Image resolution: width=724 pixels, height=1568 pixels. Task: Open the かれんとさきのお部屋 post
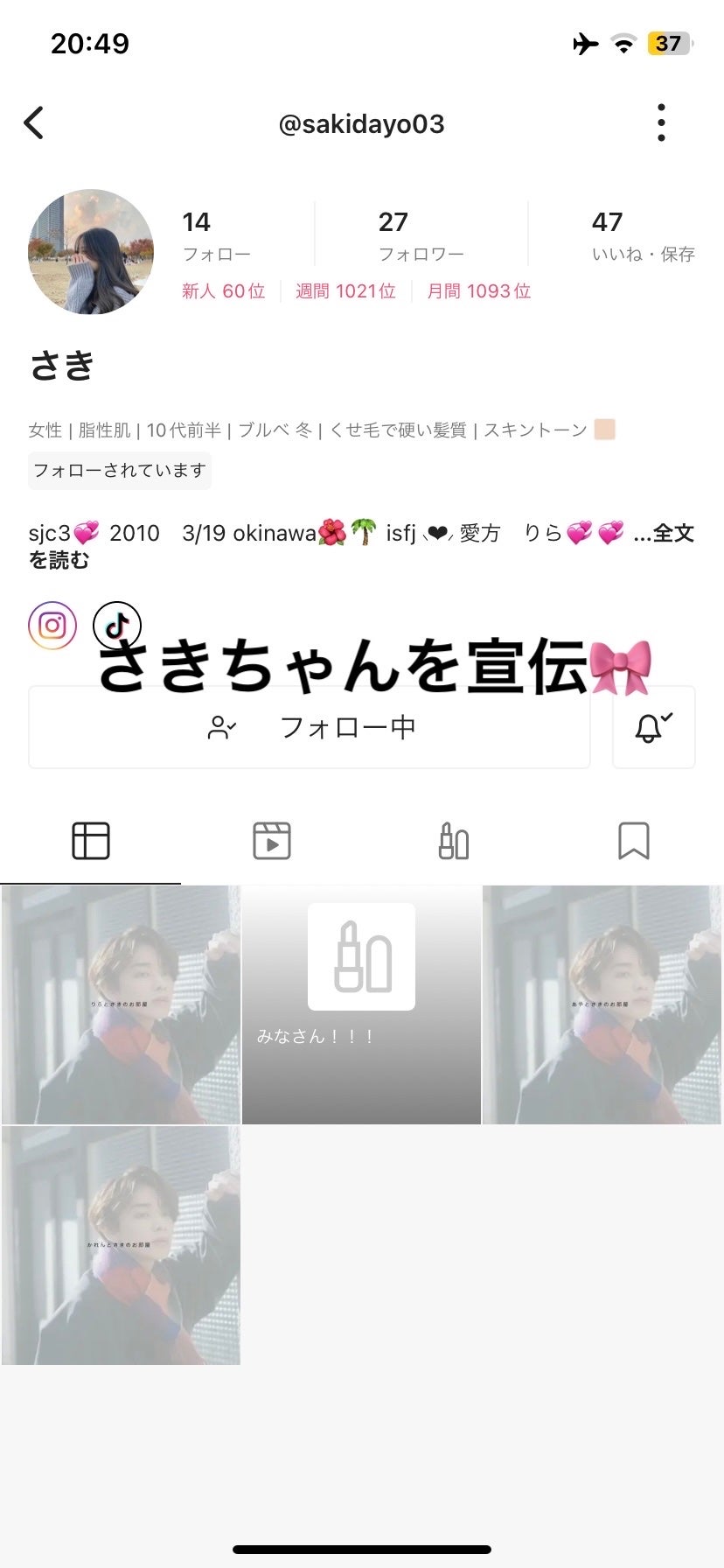click(121, 1245)
